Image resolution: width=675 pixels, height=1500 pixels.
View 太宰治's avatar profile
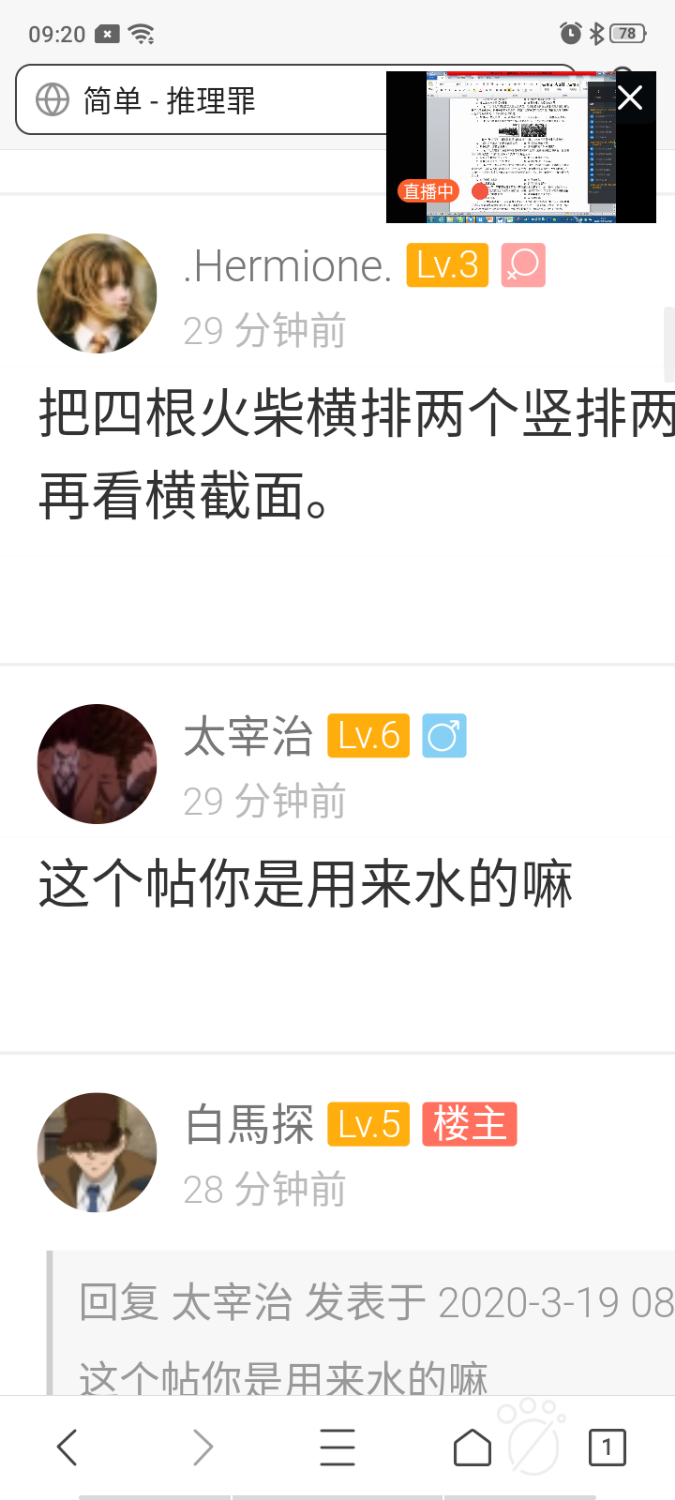pos(97,763)
